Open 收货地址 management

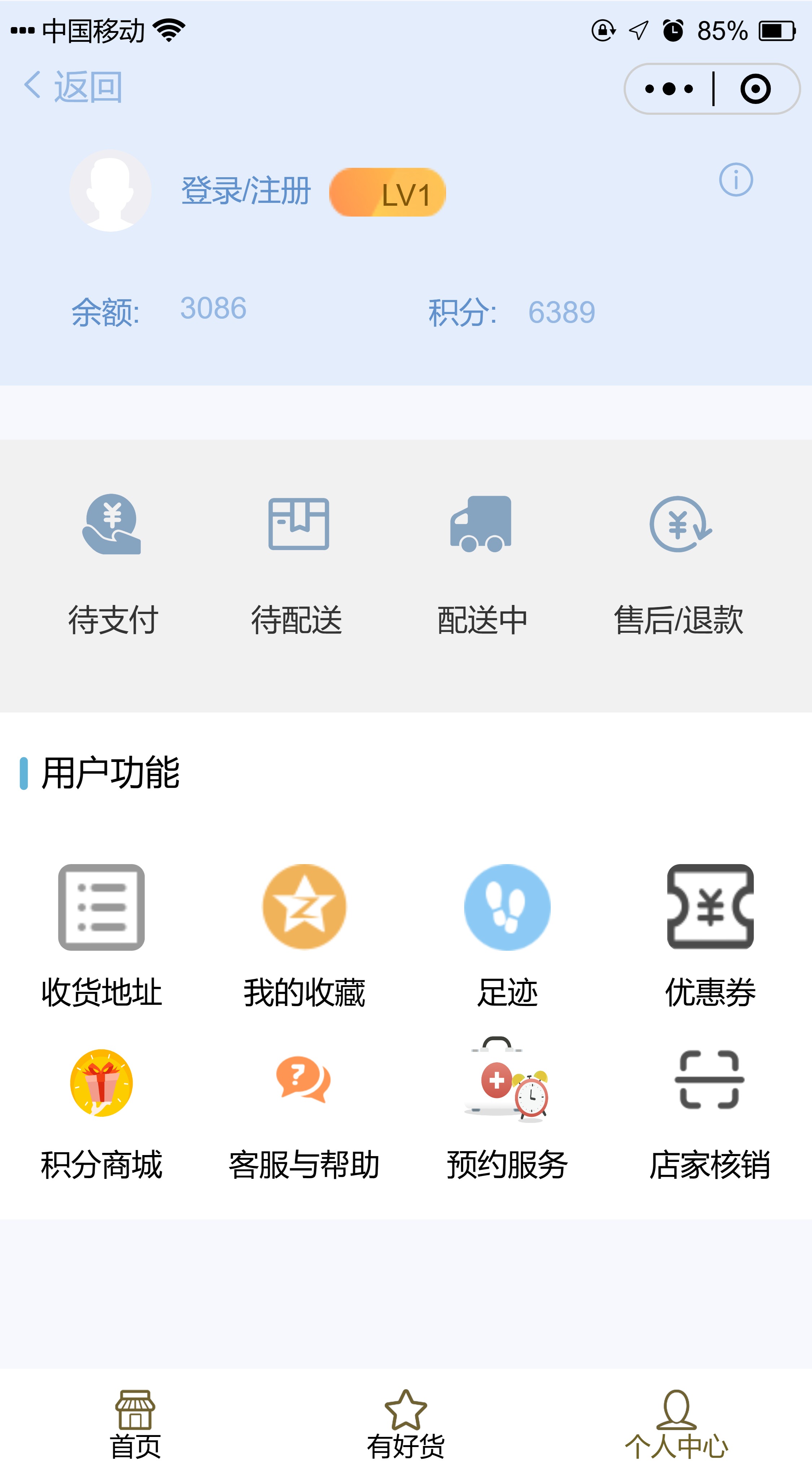(101, 934)
